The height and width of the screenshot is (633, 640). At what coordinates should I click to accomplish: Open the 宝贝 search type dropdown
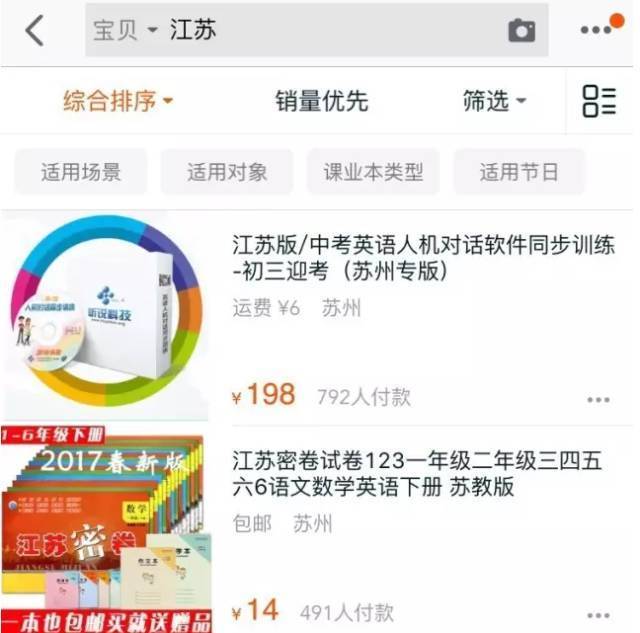pyautogui.click(x=125, y=30)
